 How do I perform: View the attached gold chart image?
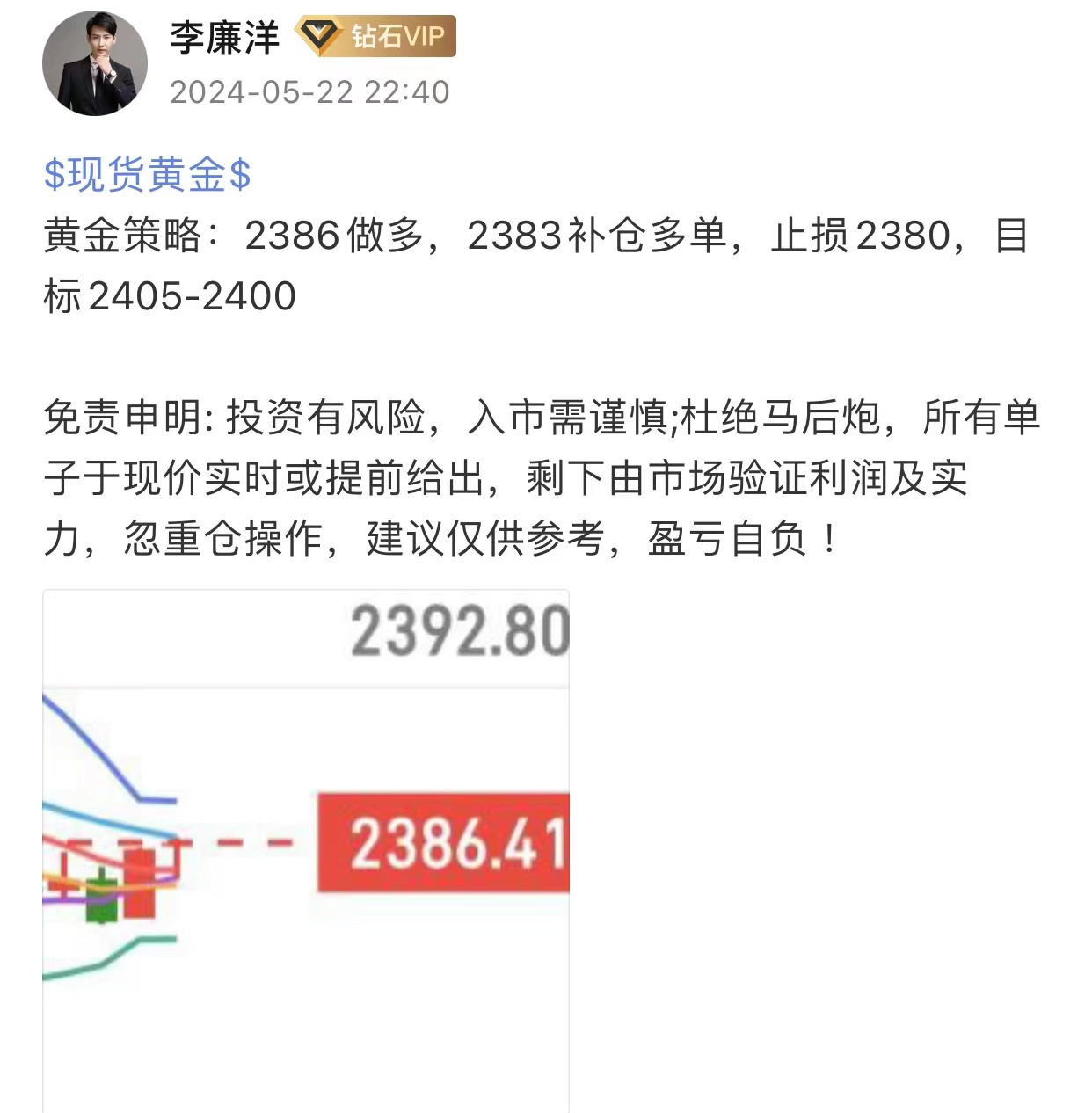point(306,850)
